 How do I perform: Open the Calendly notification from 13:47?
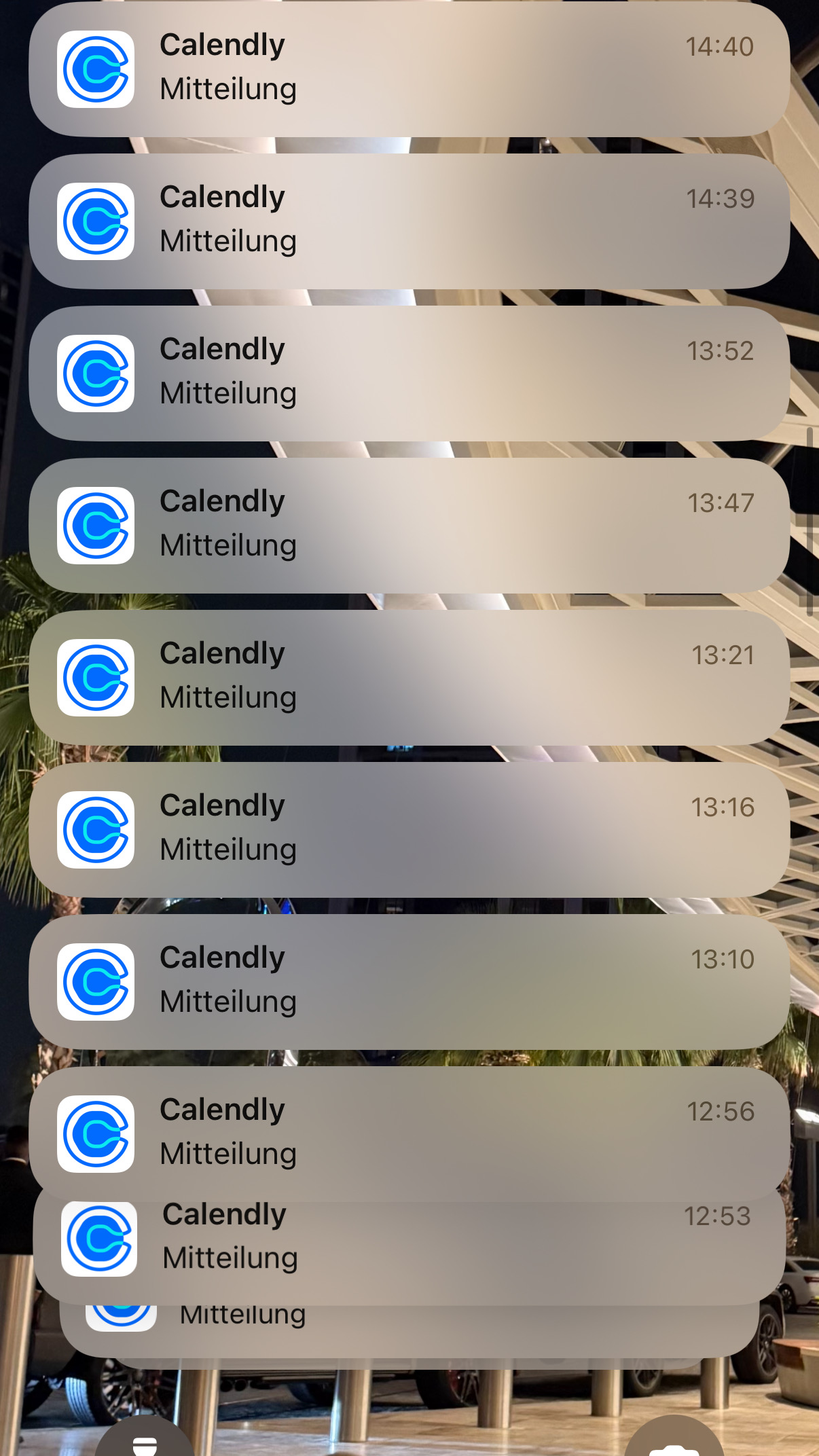coord(409,525)
